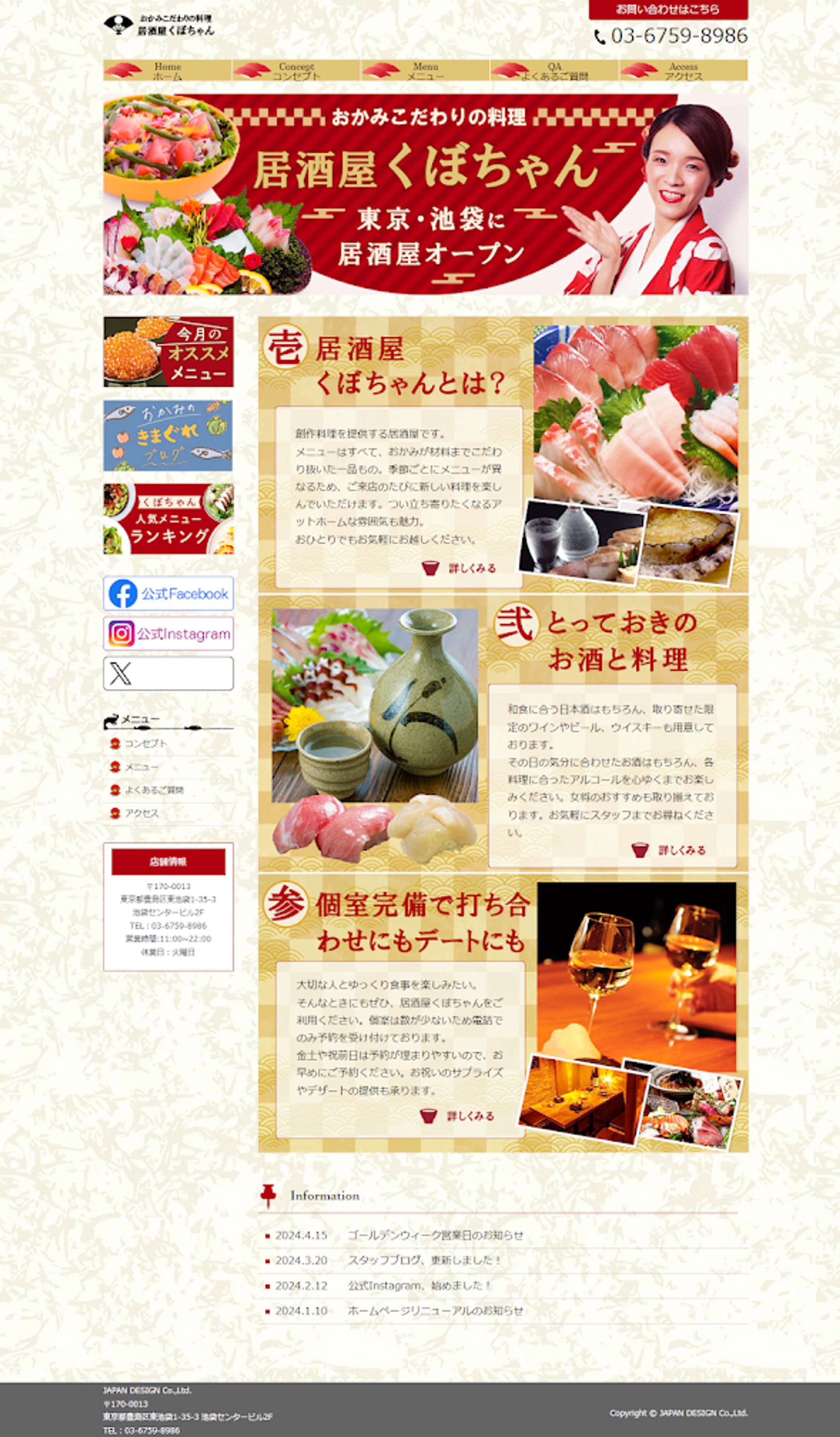Open the 公式Instagram button
Viewport: 840px width, 1437px height.
click(x=168, y=633)
